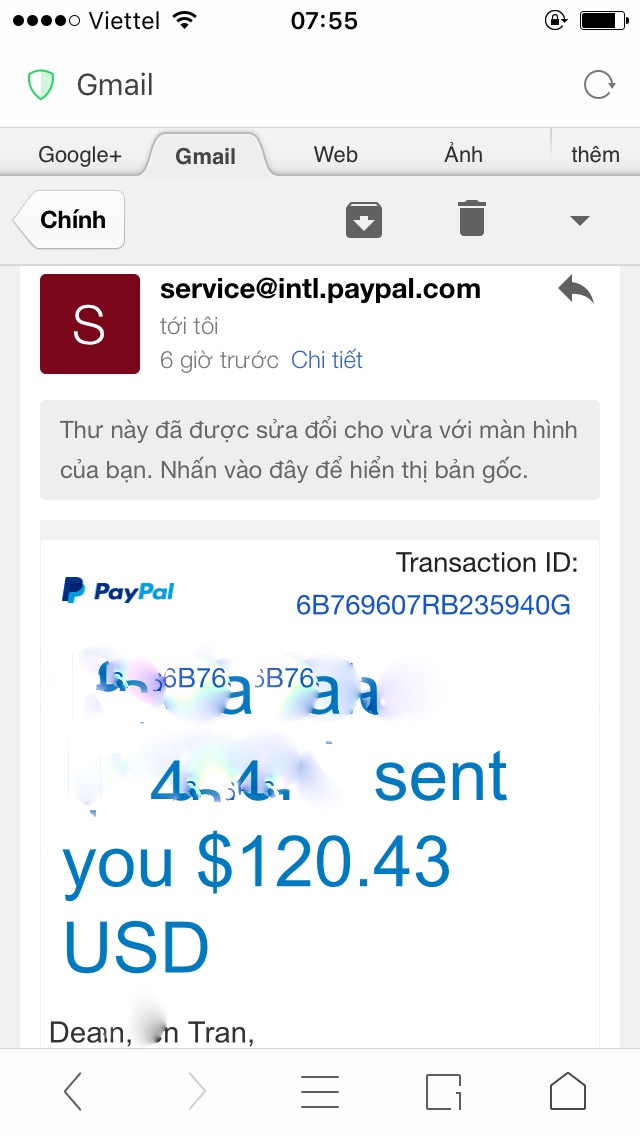Screen dimensions: 640x1136
Task: Switch to the Google+ tab
Action: [79, 155]
